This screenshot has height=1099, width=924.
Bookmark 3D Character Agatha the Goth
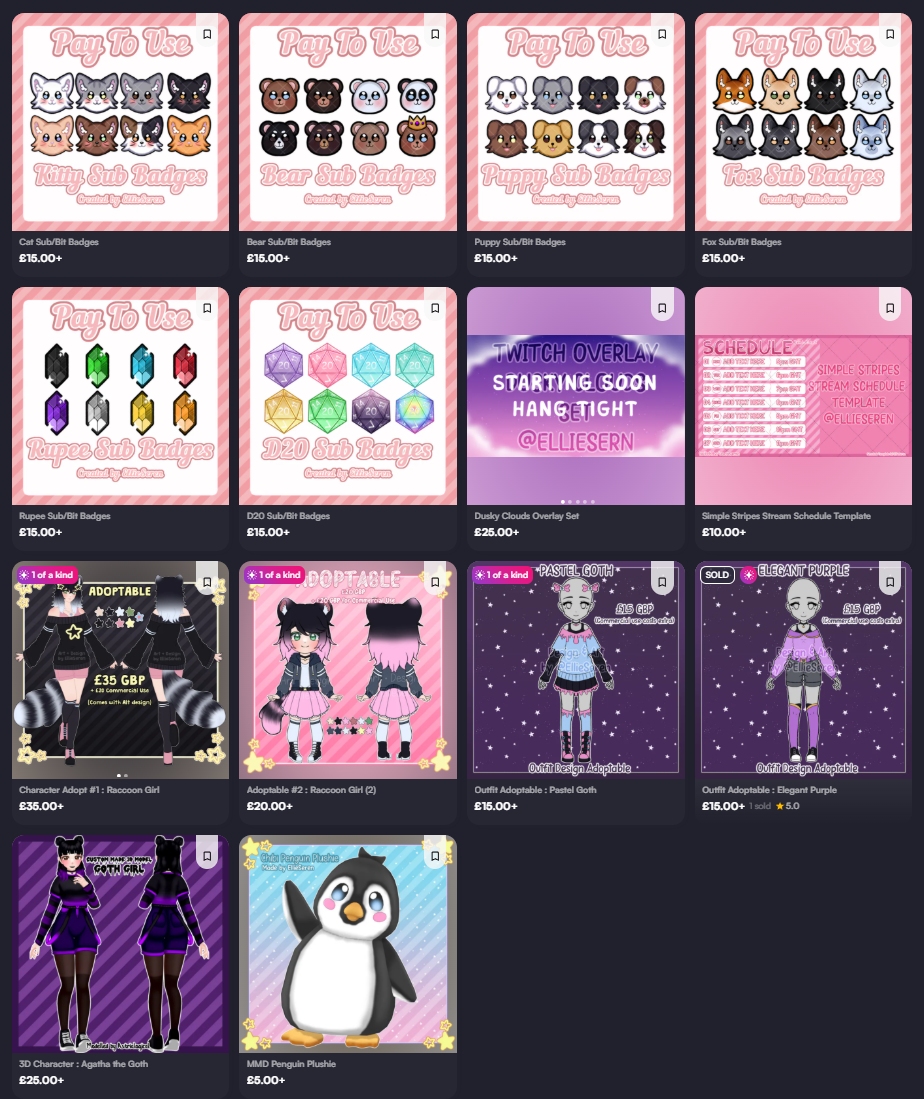[207, 856]
